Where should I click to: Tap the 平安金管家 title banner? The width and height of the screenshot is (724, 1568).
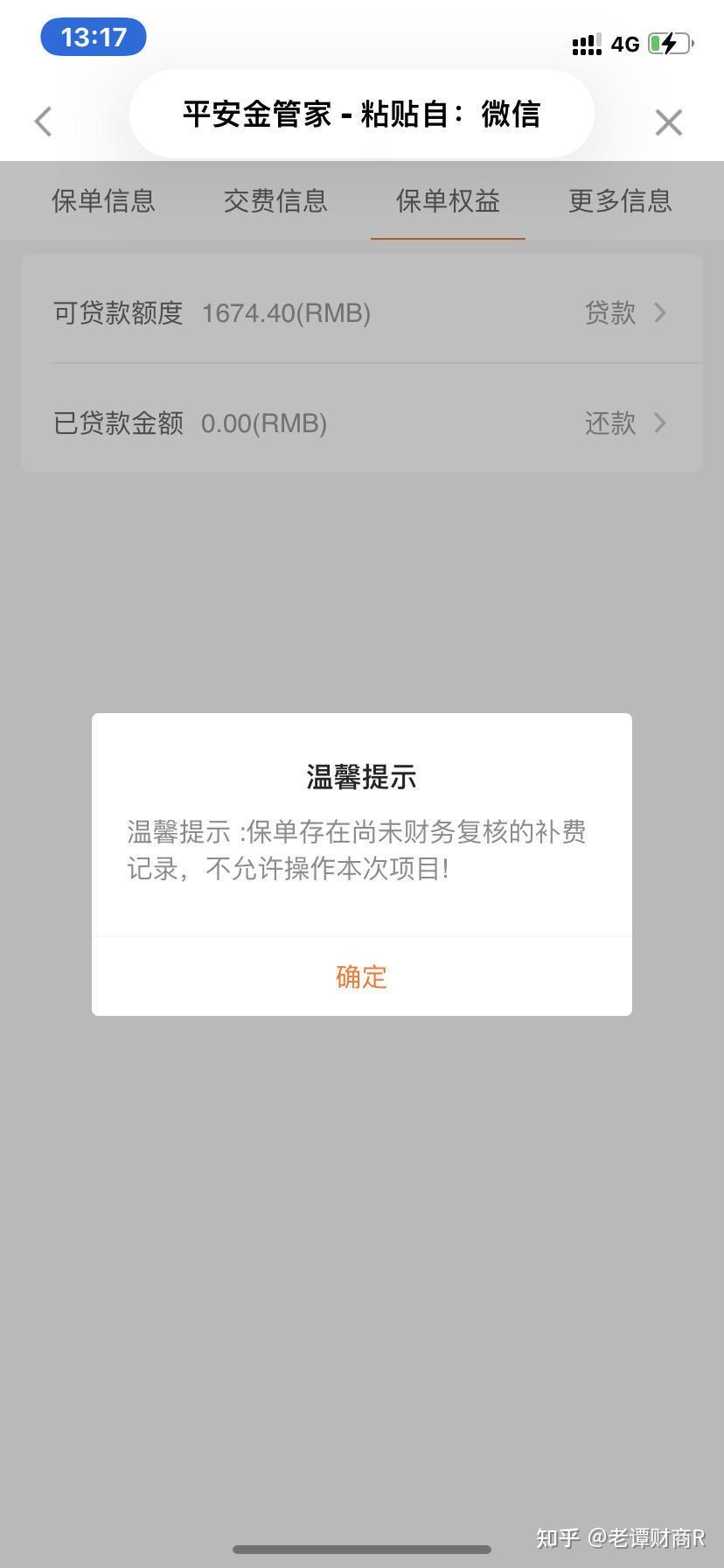(361, 114)
